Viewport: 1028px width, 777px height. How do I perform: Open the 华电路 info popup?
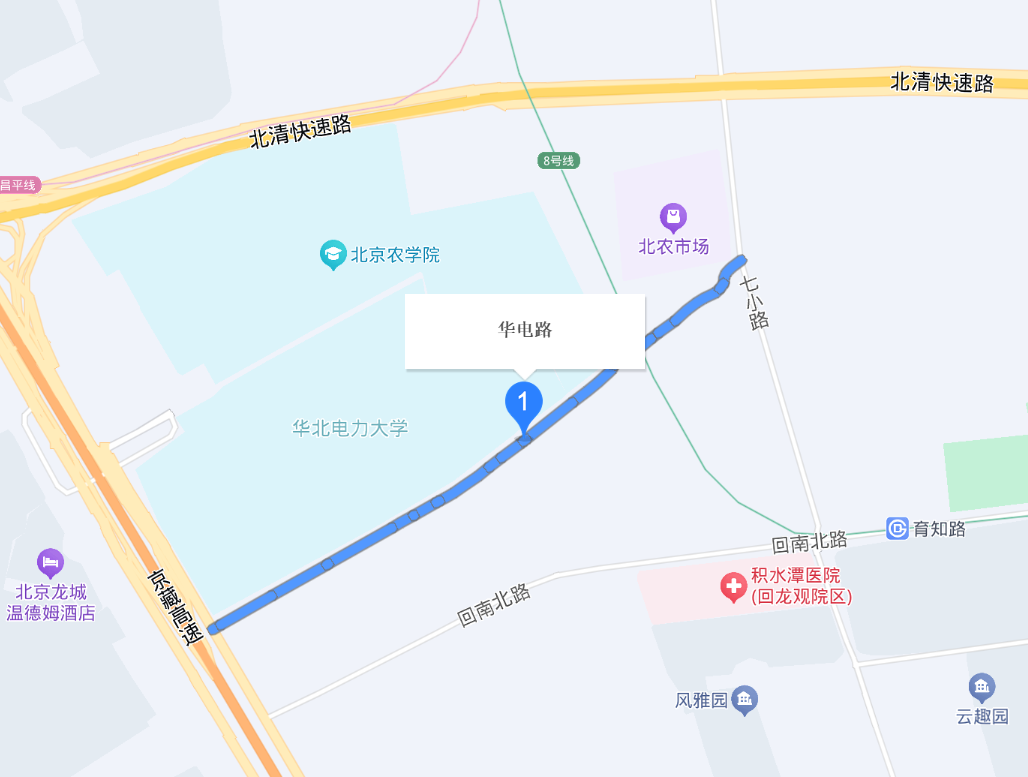[525, 330]
